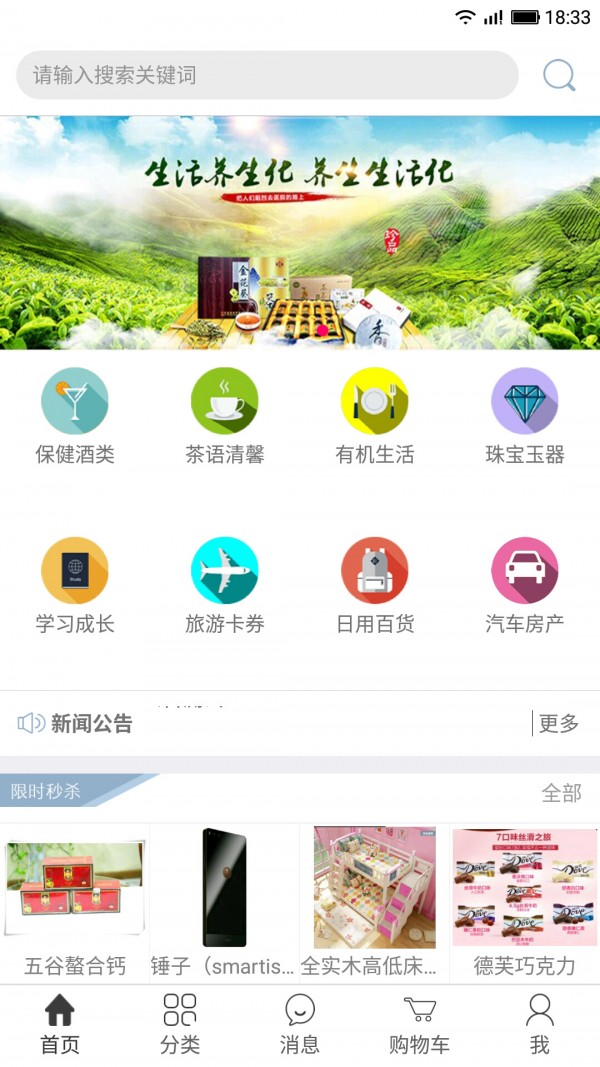Select the 有机生活 category

pyautogui.click(x=375, y=416)
